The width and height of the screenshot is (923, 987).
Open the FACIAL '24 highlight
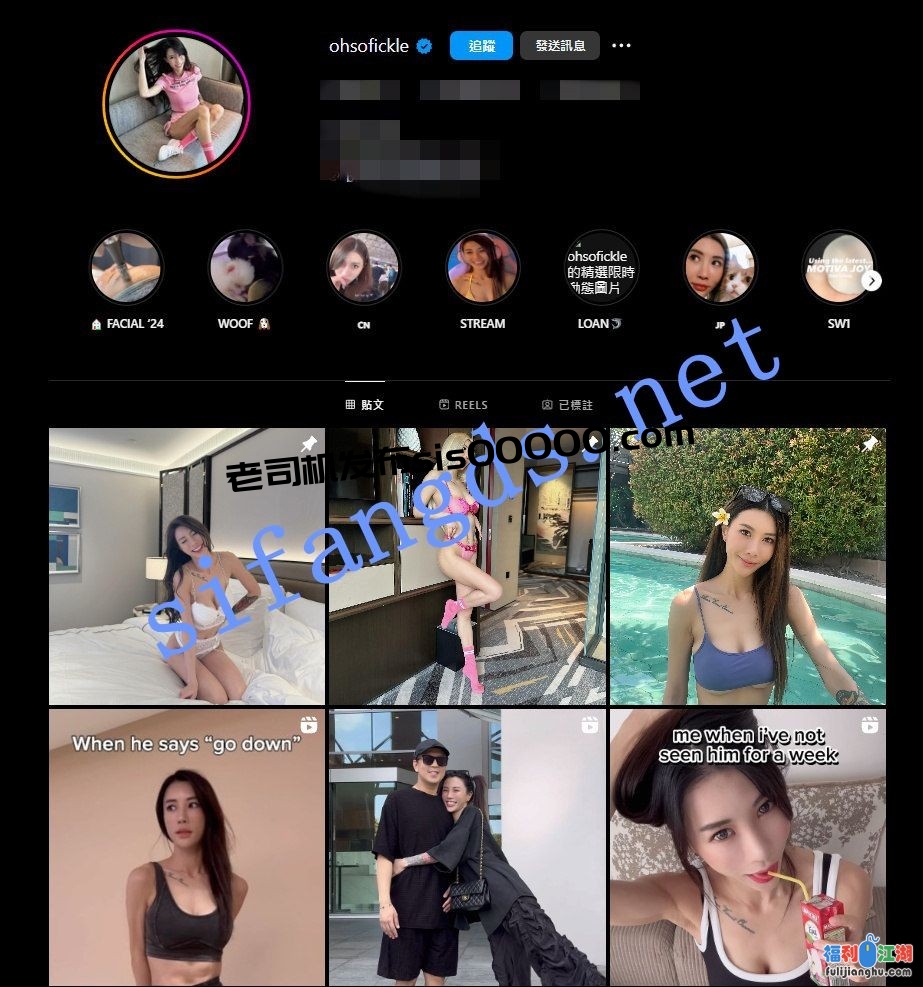[127, 268]
